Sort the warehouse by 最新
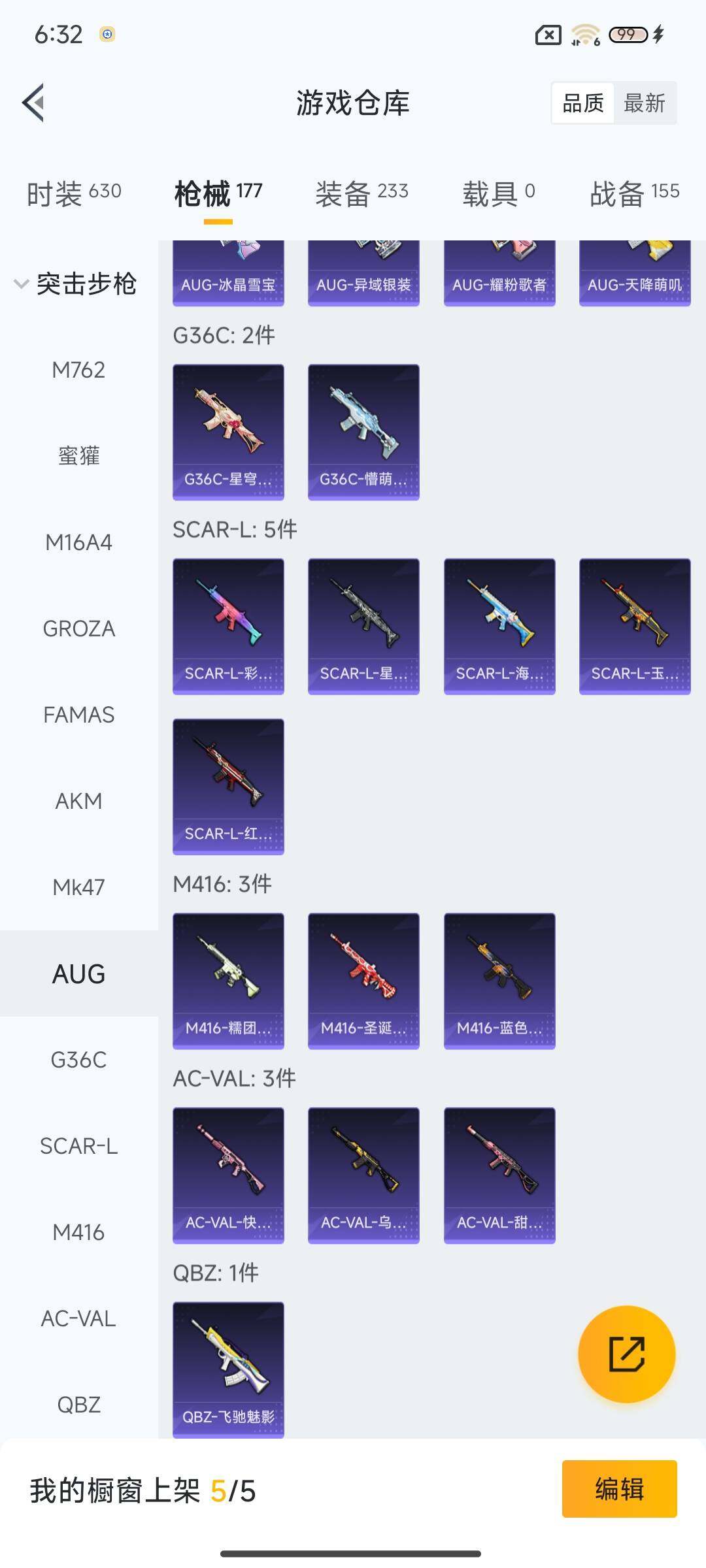Screen dimensions: 706x1568 [x=644, y=103]
